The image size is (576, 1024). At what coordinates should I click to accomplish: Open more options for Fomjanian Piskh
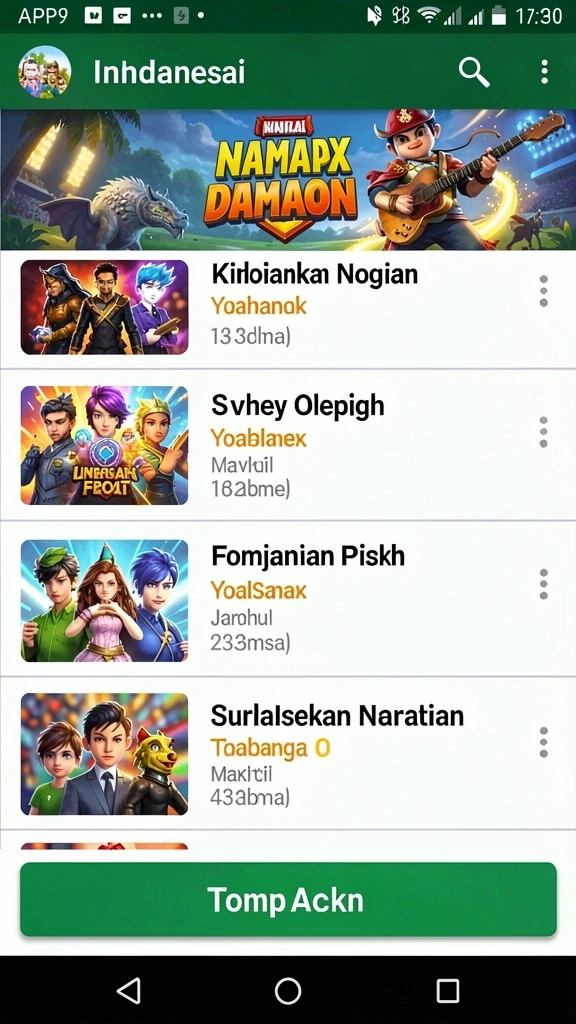(x=543, y=584)
